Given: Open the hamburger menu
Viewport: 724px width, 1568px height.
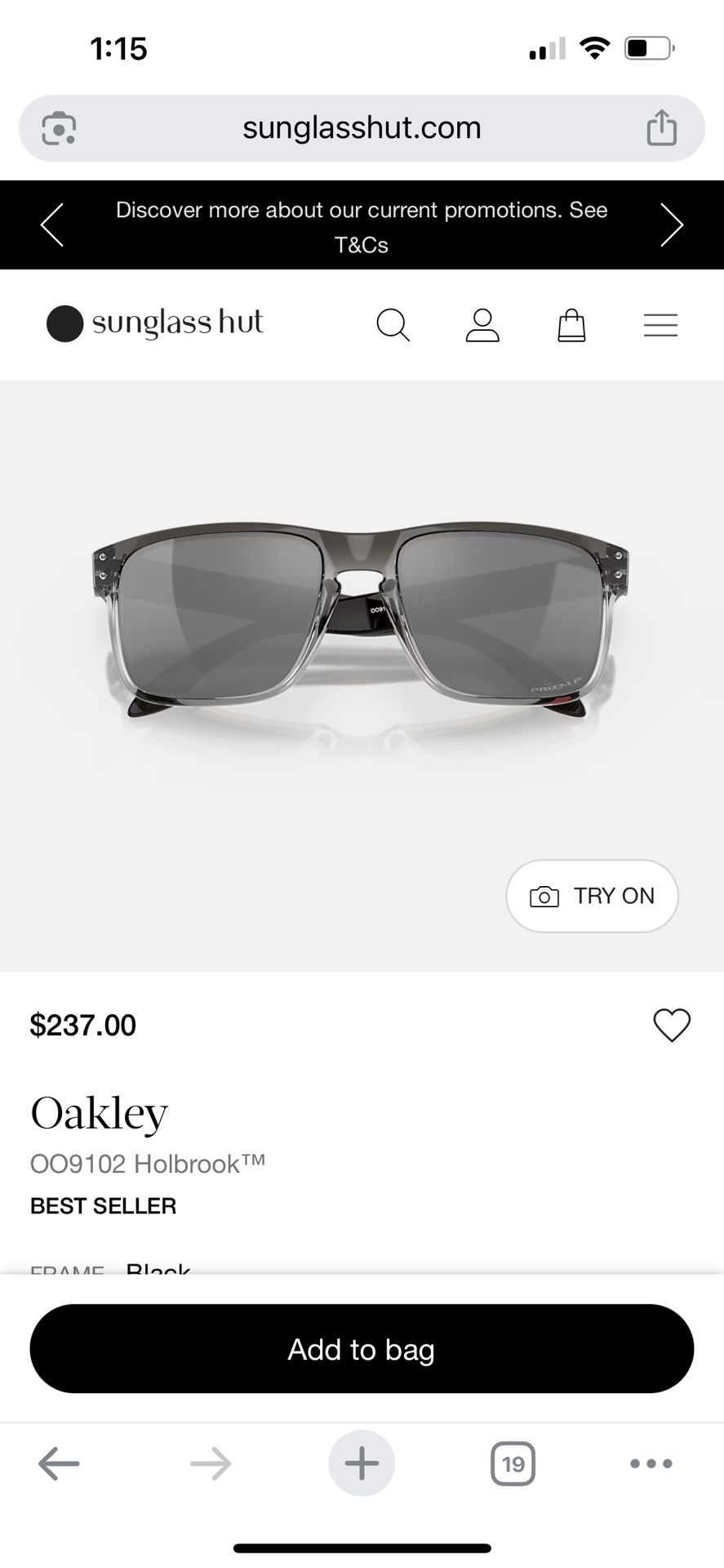Looking at the screenshot, I should pyautogui.click(x=660, y=325).
